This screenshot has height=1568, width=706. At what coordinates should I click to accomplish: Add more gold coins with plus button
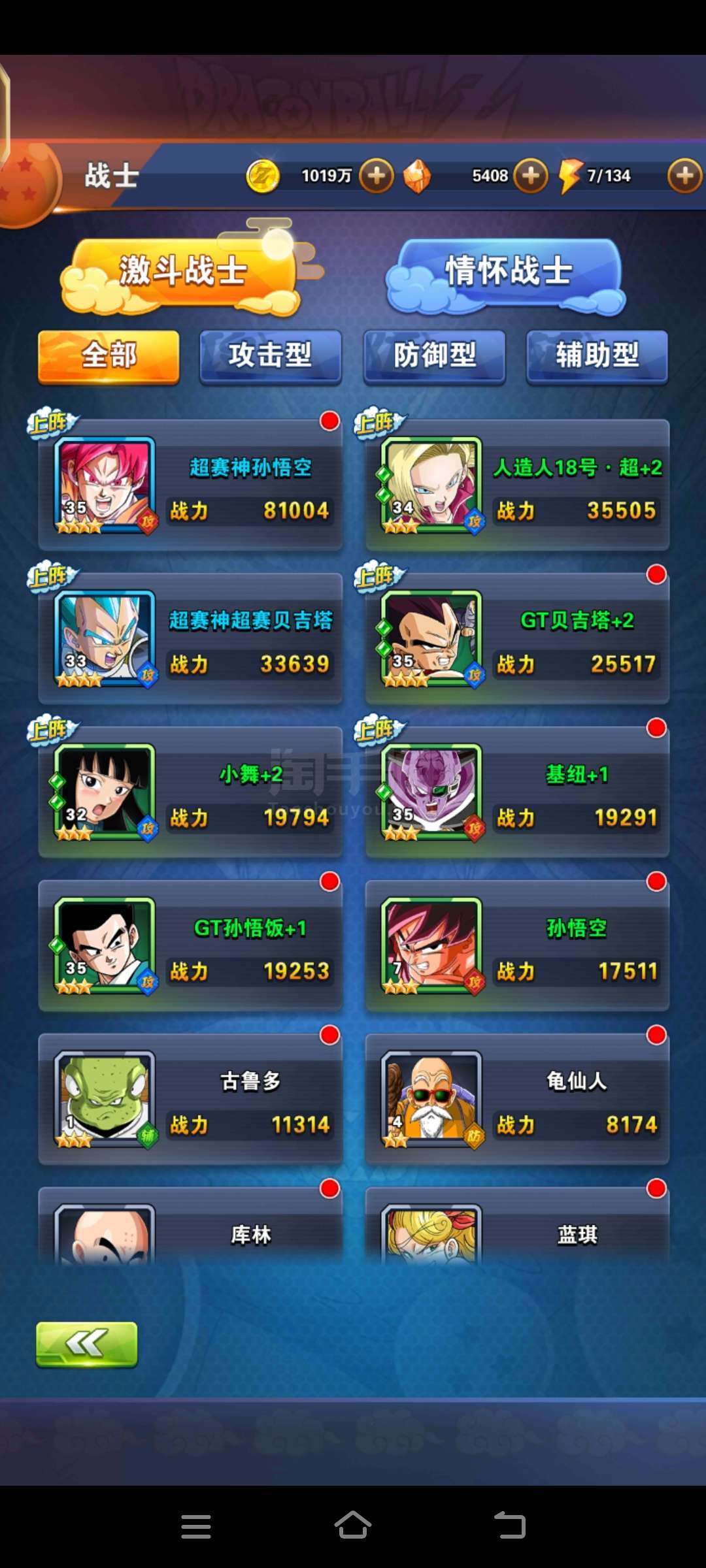pos(377,176)
